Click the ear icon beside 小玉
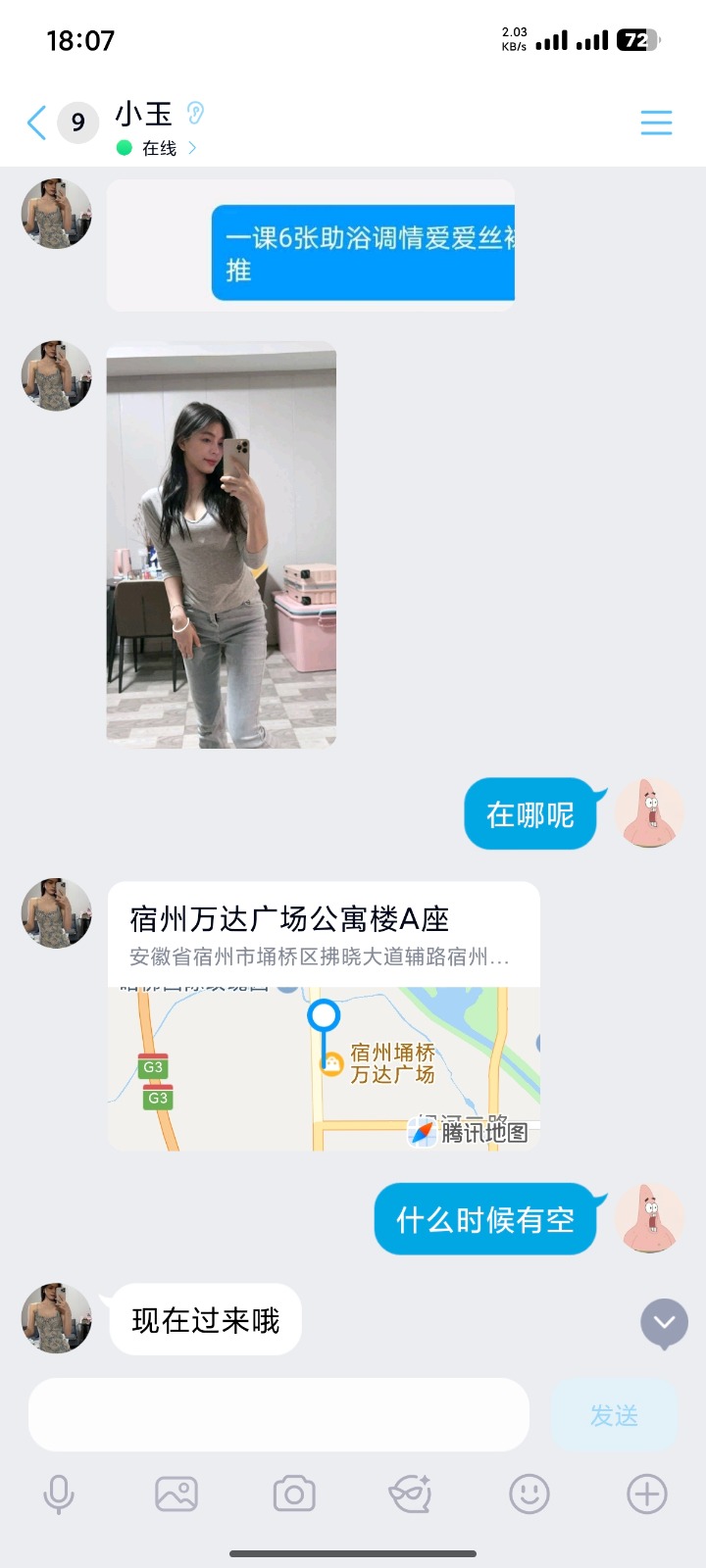 coord(194,114)
